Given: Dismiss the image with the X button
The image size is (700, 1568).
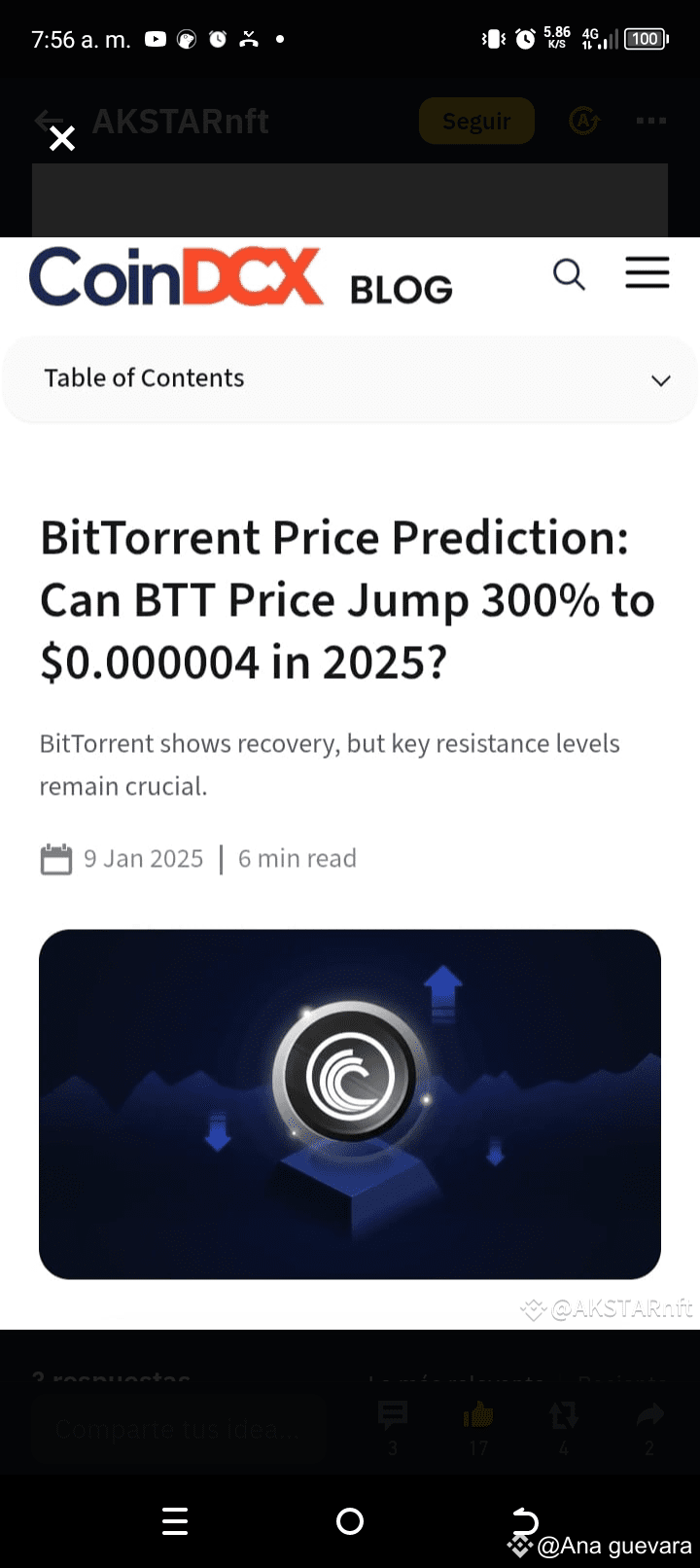Looking at the screenshot, I should (x=61, y=138).
